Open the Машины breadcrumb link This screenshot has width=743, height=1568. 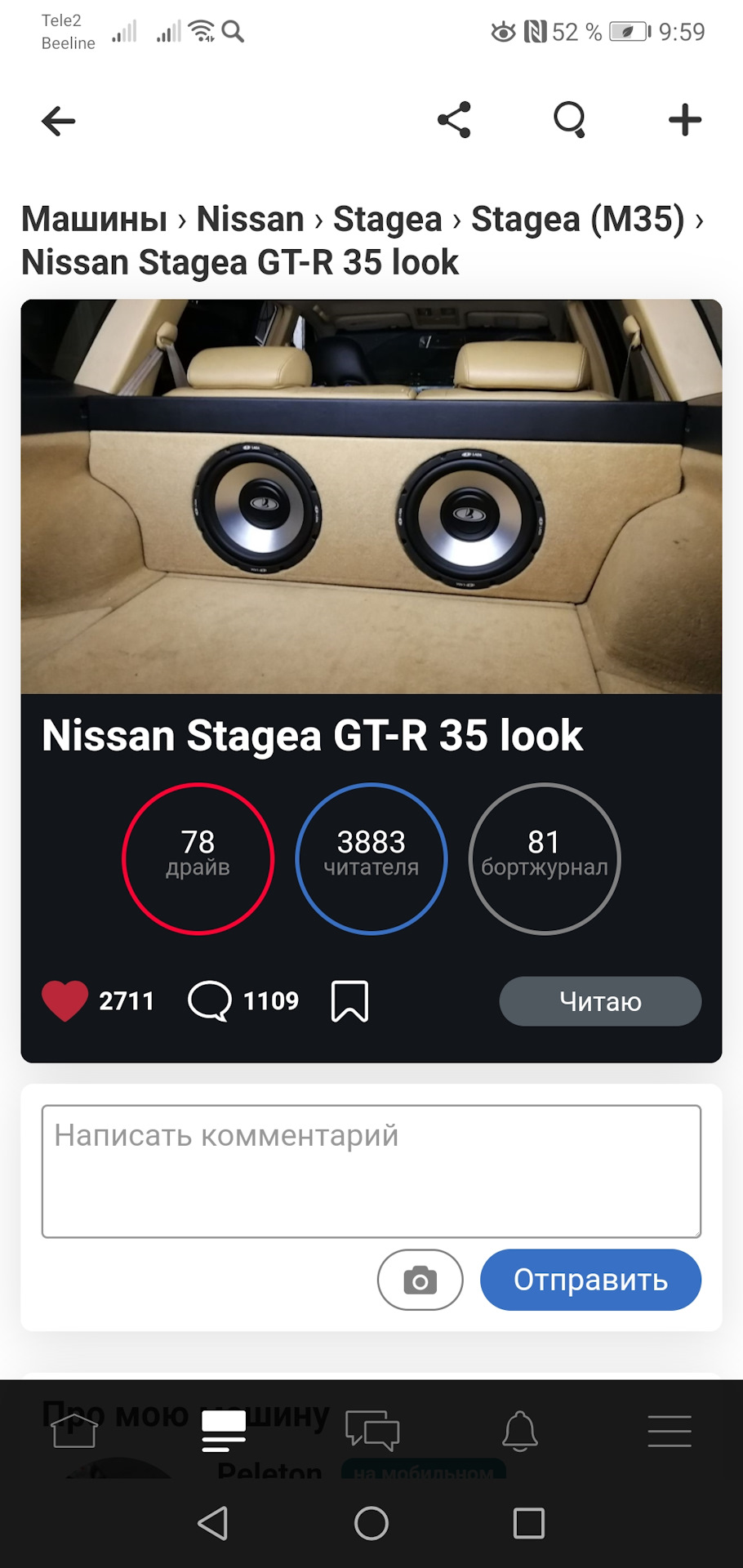point(94,219)
